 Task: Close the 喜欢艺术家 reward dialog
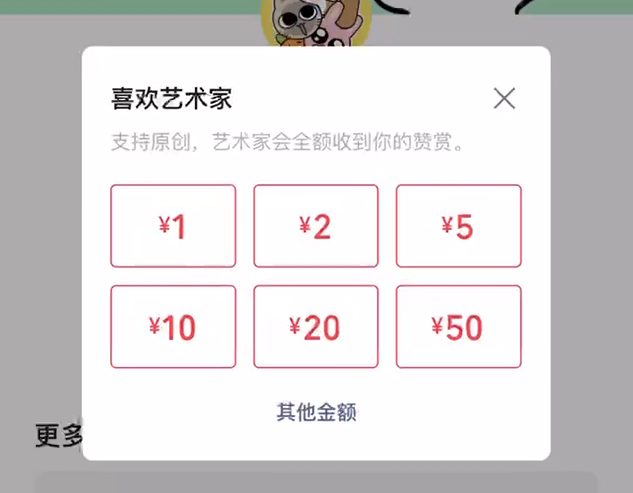[x=504, y=98]
